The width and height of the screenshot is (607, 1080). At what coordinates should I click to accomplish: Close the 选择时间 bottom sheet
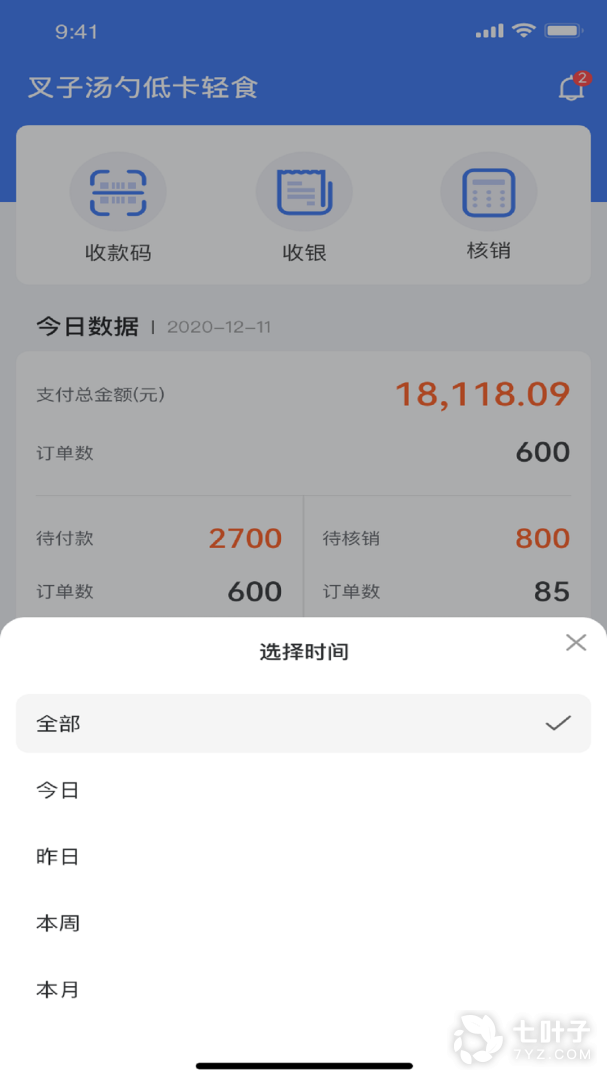tap(575, 642)
